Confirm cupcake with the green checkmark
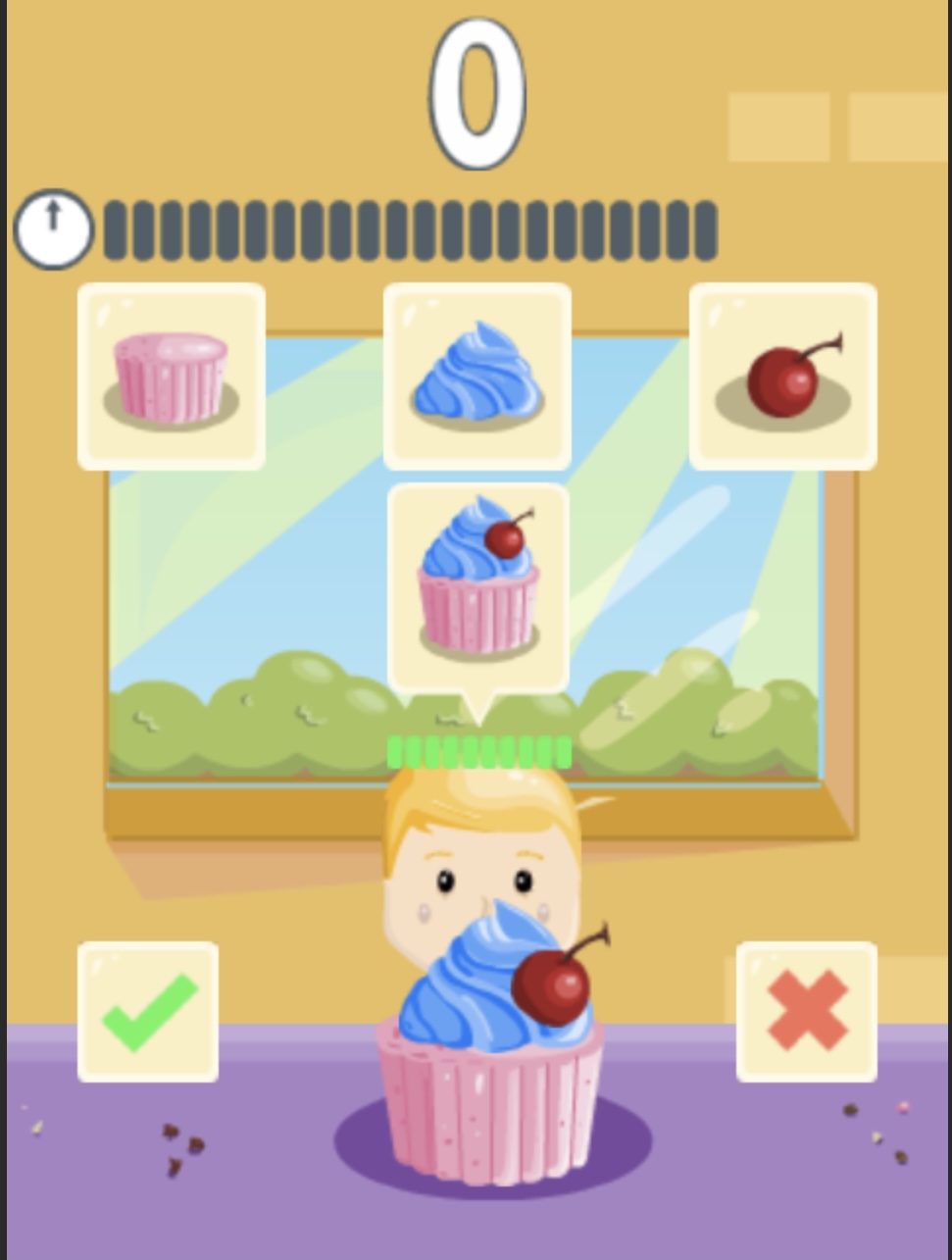The width and height of the screenshot is (952, 1260). (x=148, y=1012)
